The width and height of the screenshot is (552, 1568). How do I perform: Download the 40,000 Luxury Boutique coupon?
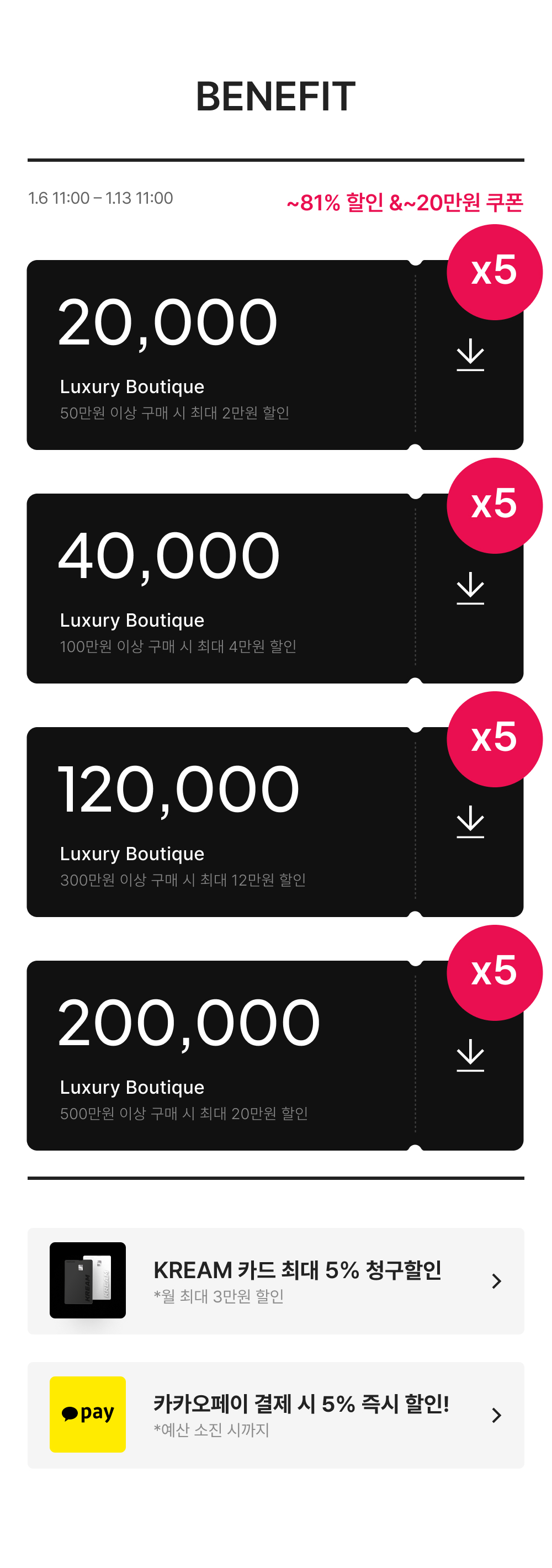pyautogui.click(x=470, y=589)
